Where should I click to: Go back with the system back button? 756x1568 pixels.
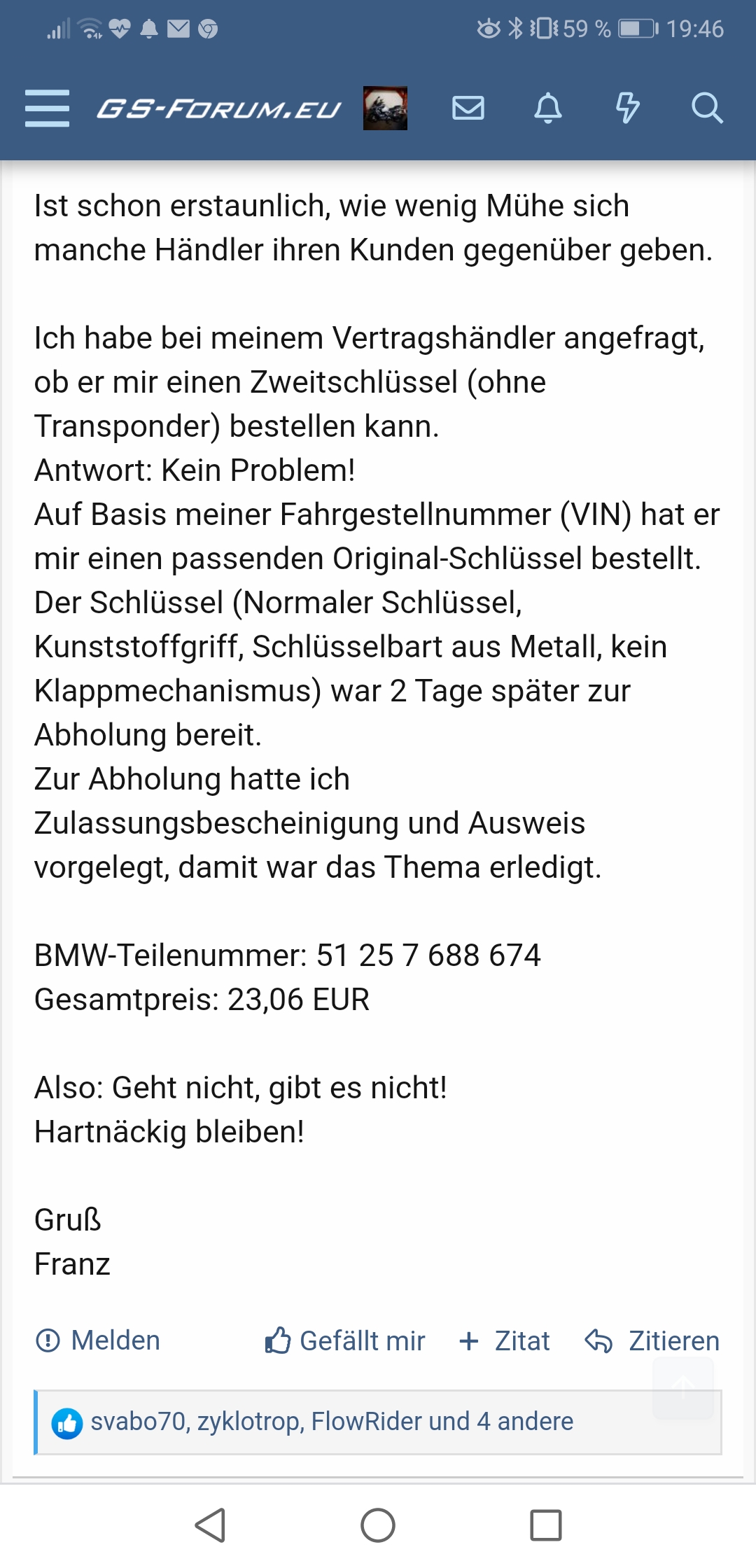click(x=210, y=1525)
